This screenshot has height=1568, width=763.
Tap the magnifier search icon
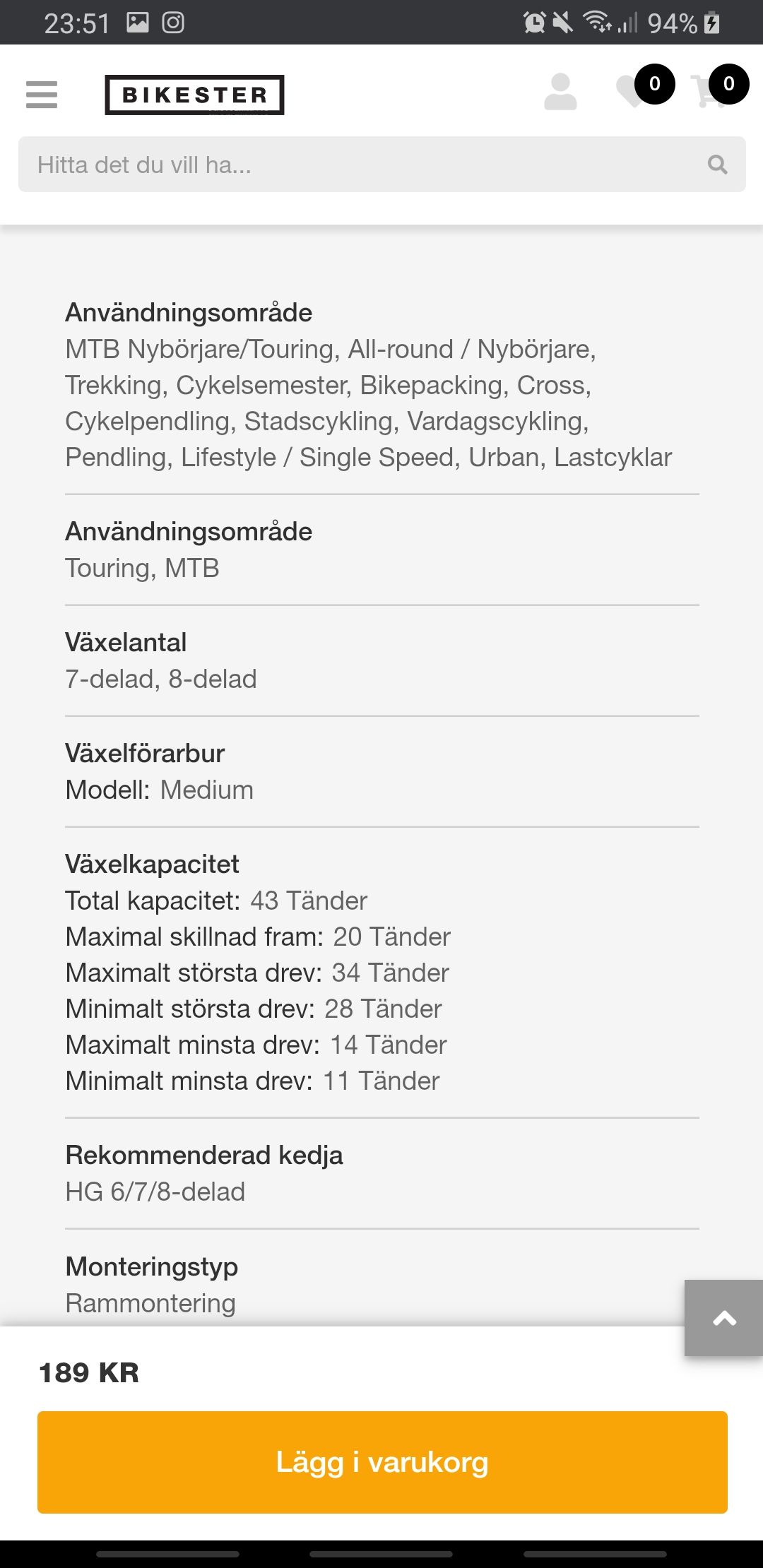pyautogui.click(x=717, y=165)
